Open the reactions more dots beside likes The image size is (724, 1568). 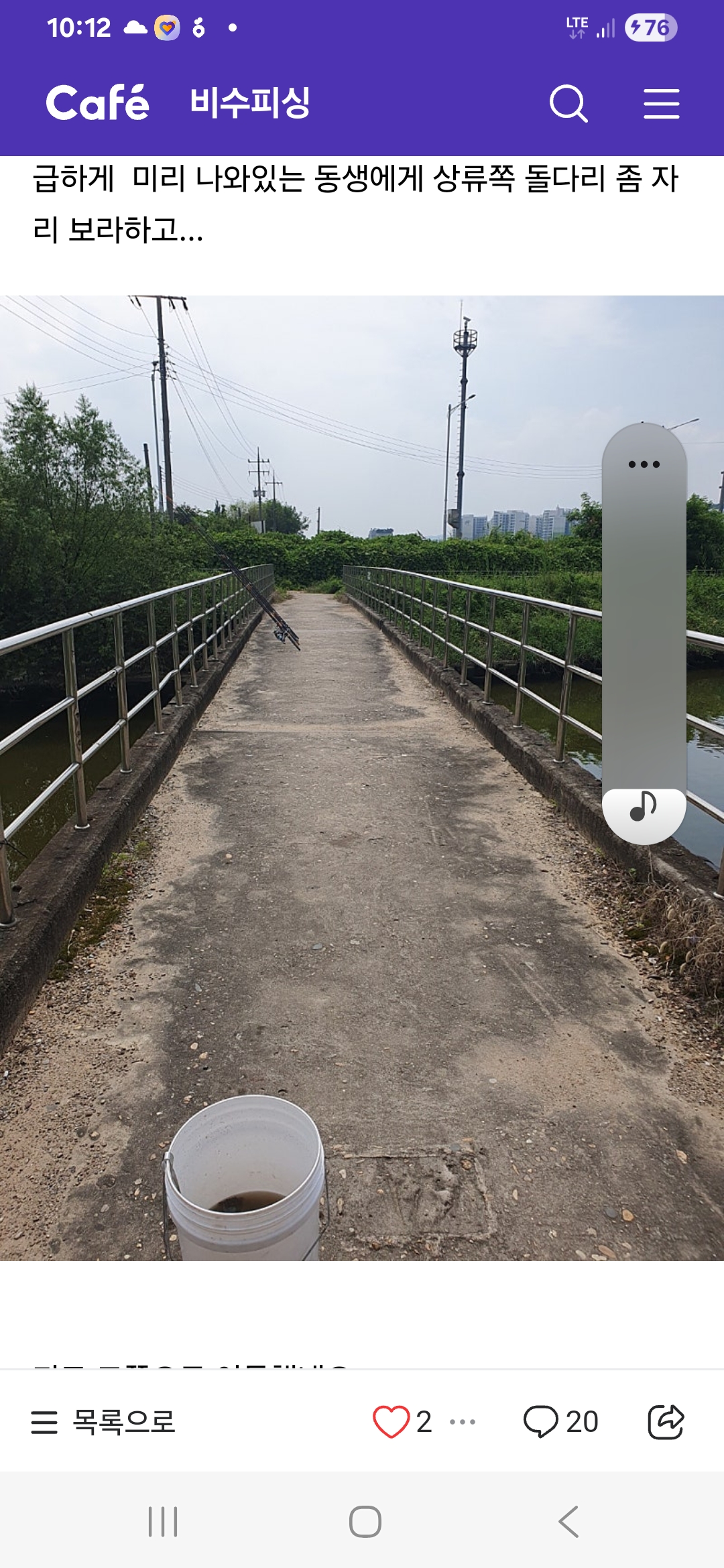tap(463, 1421)
